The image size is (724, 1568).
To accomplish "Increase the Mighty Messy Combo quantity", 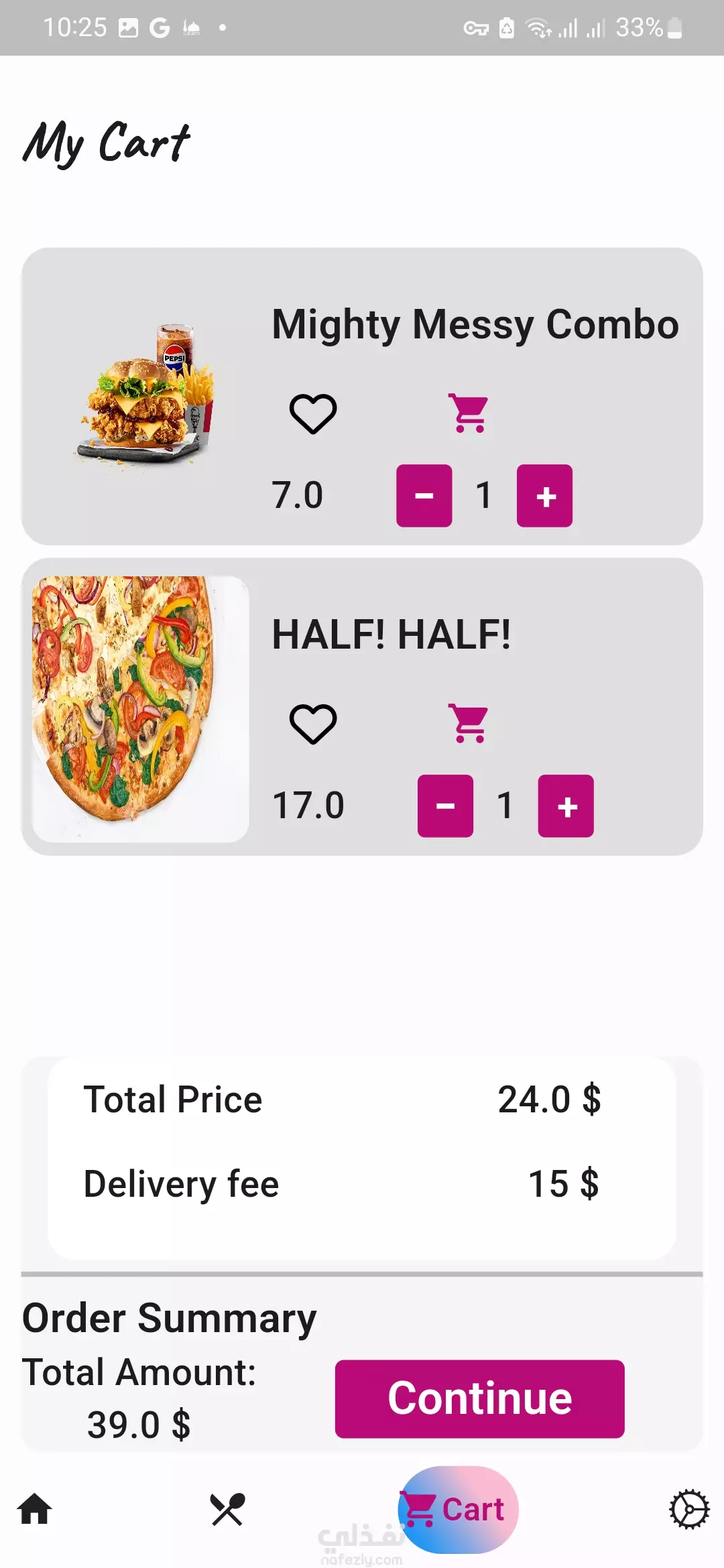I will [x=544, y=496].
